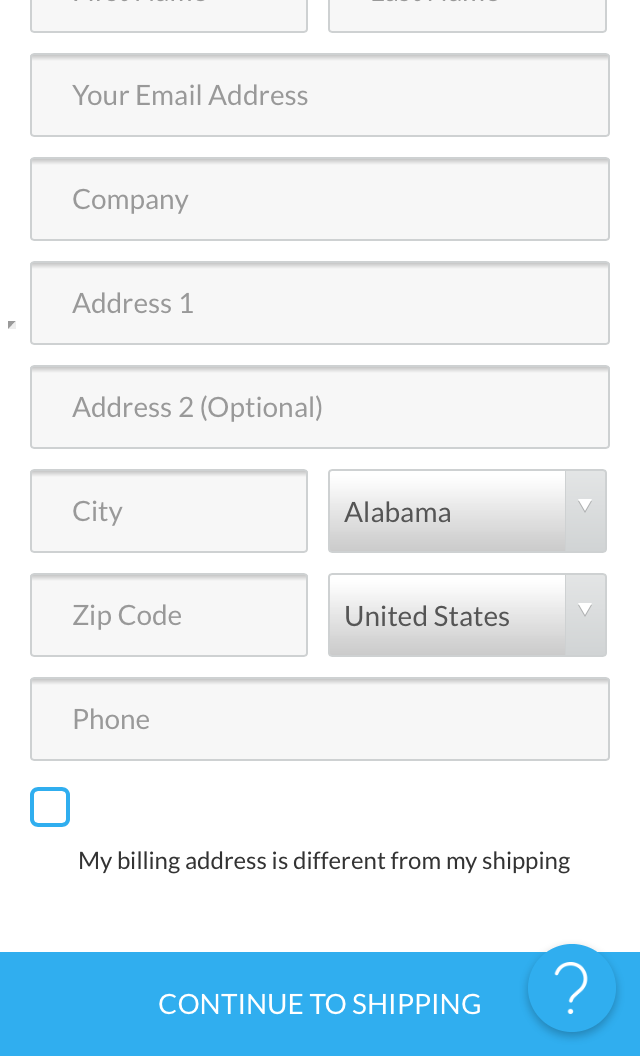640x1056 pixels.
Task: Continue to Shipping
Action: pyautogui.click(x=320, y=1004)
